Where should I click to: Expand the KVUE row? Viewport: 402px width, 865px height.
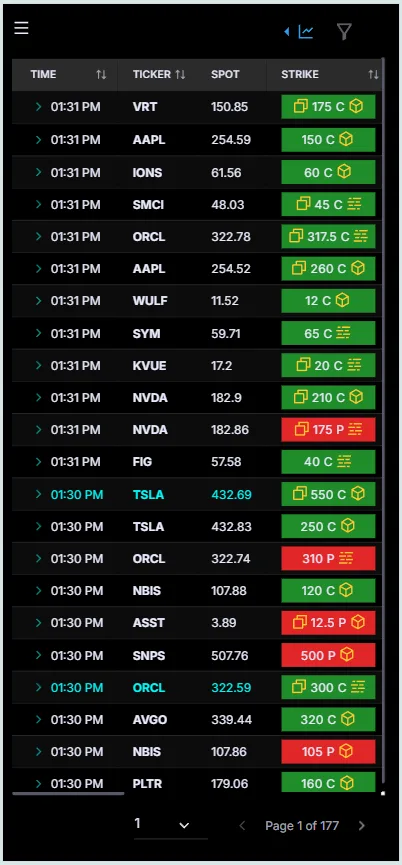38,365
